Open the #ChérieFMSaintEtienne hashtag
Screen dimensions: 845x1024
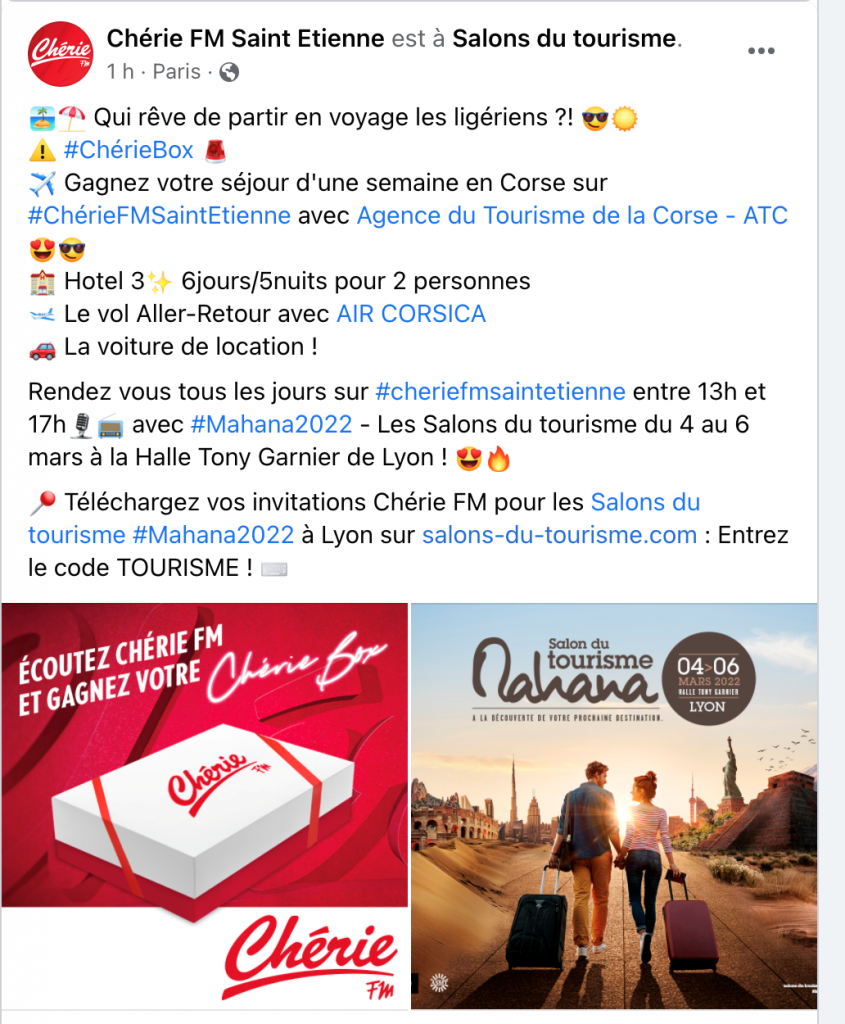coord(160,215)
